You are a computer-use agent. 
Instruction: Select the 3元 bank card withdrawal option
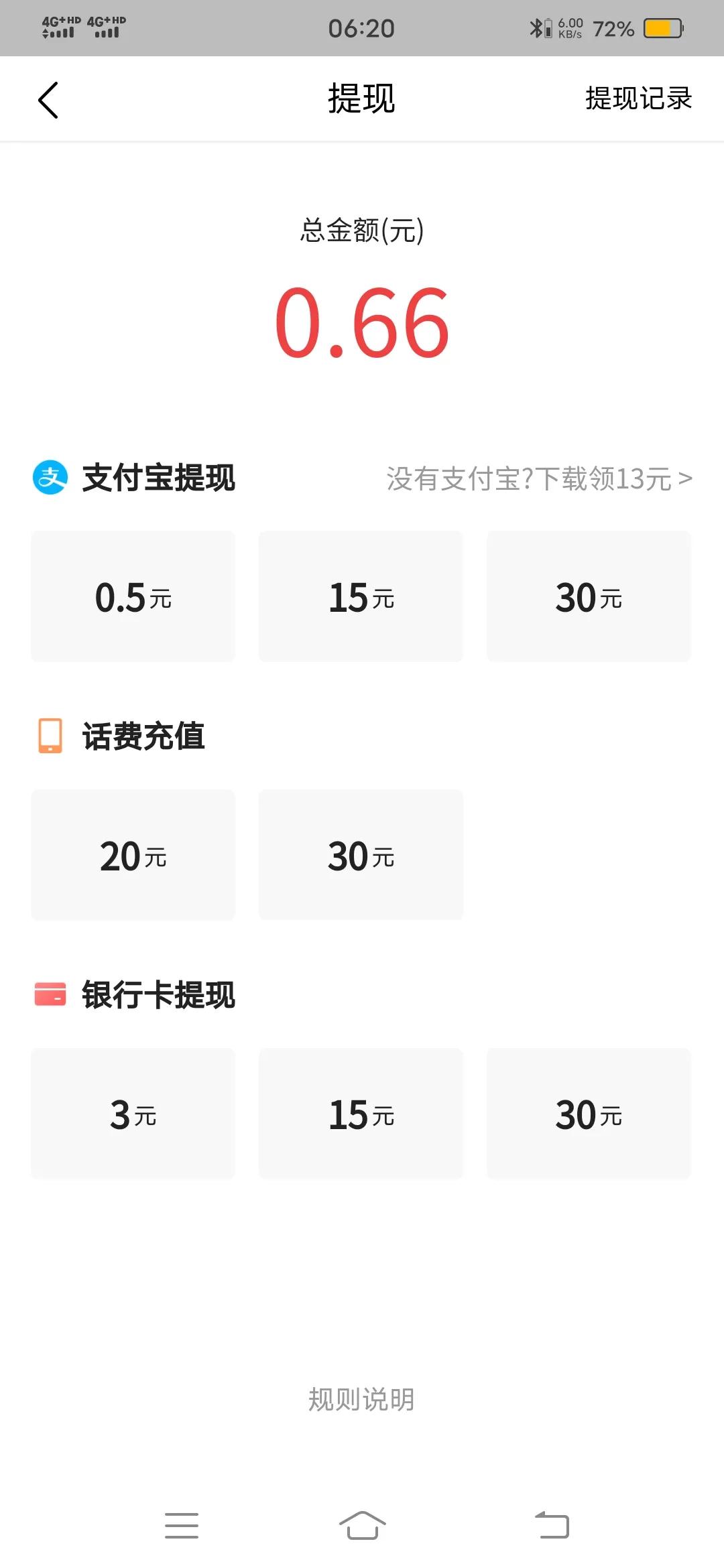(133, 1112)
